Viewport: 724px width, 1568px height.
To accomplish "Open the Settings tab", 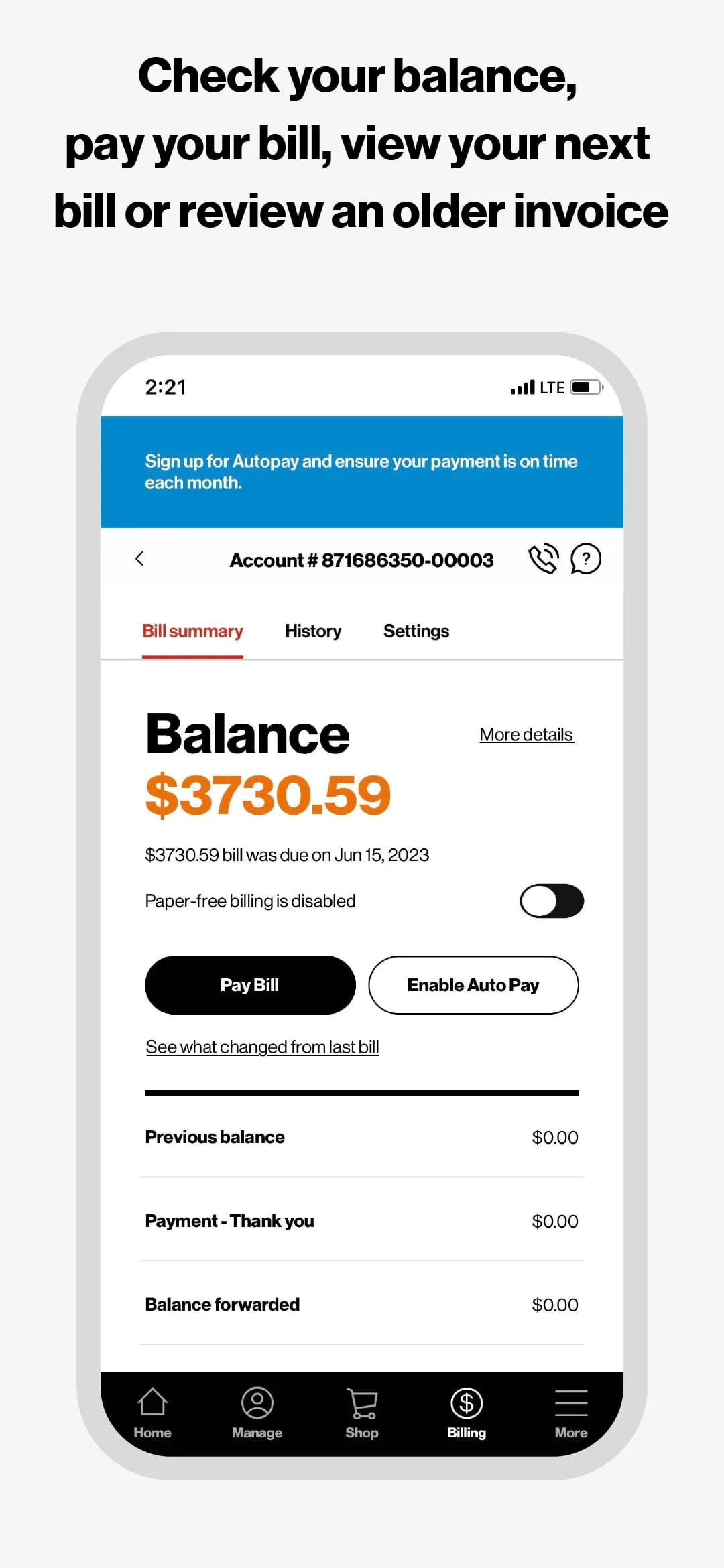I will pos(416,631).
